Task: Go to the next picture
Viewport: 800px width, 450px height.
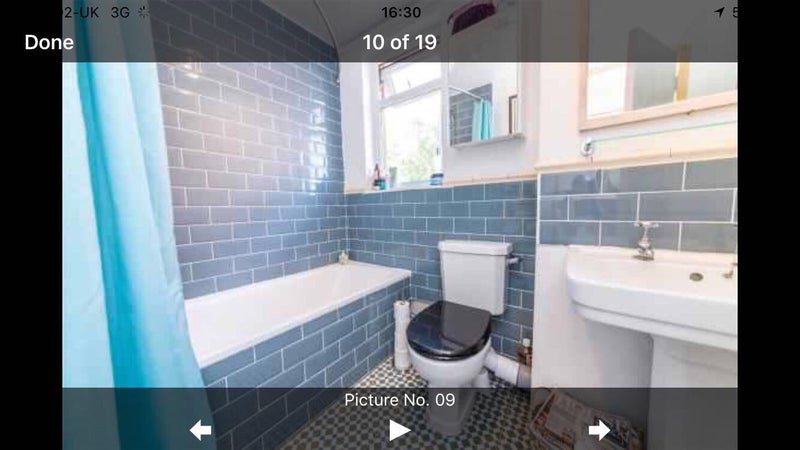Action: pyautogui.click(x=599, y=430)
